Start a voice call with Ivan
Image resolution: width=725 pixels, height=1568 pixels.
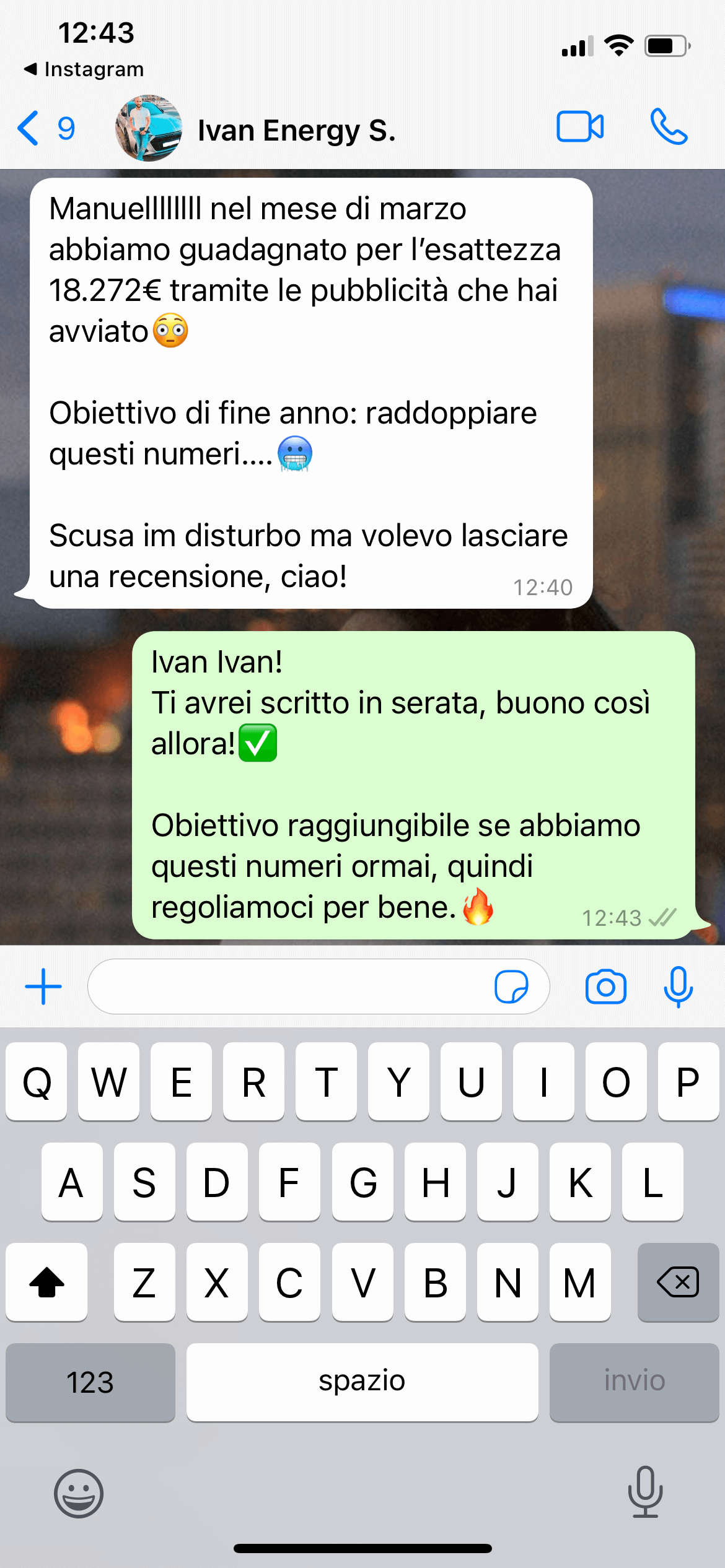point(669,128)
